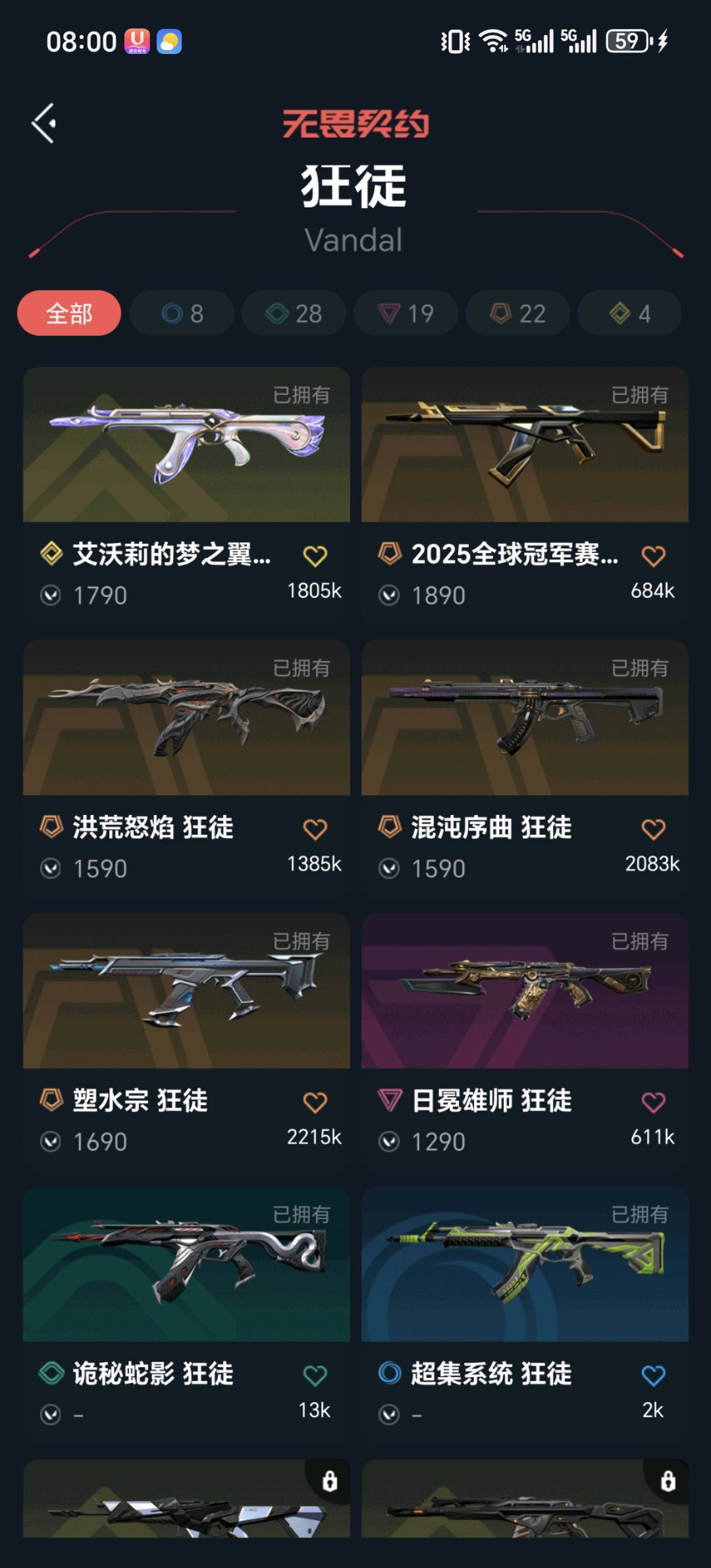Like the 混沌序曲 狂徒 skin with the heart

(653, 829)
